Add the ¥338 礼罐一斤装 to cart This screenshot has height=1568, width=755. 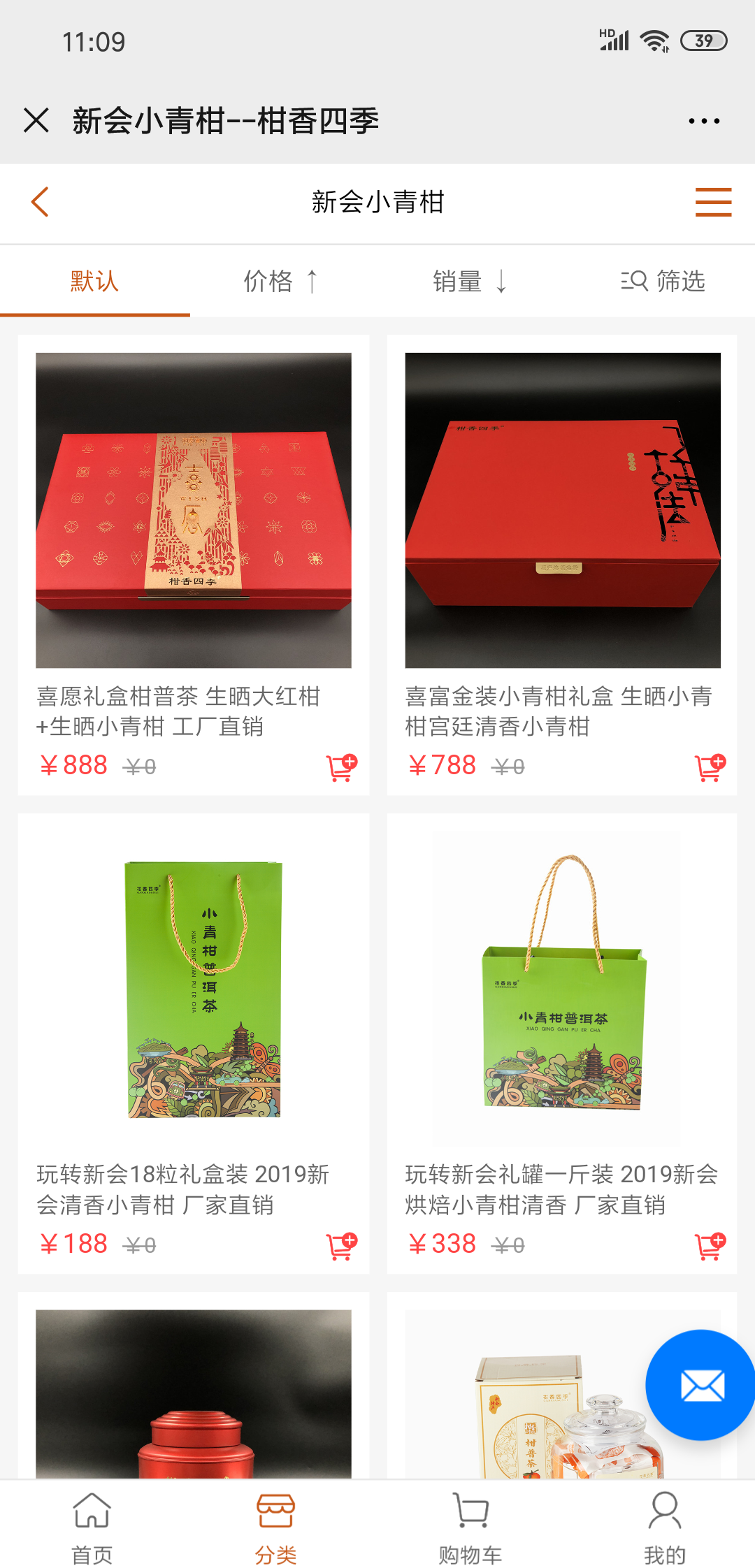point(710,1246)
